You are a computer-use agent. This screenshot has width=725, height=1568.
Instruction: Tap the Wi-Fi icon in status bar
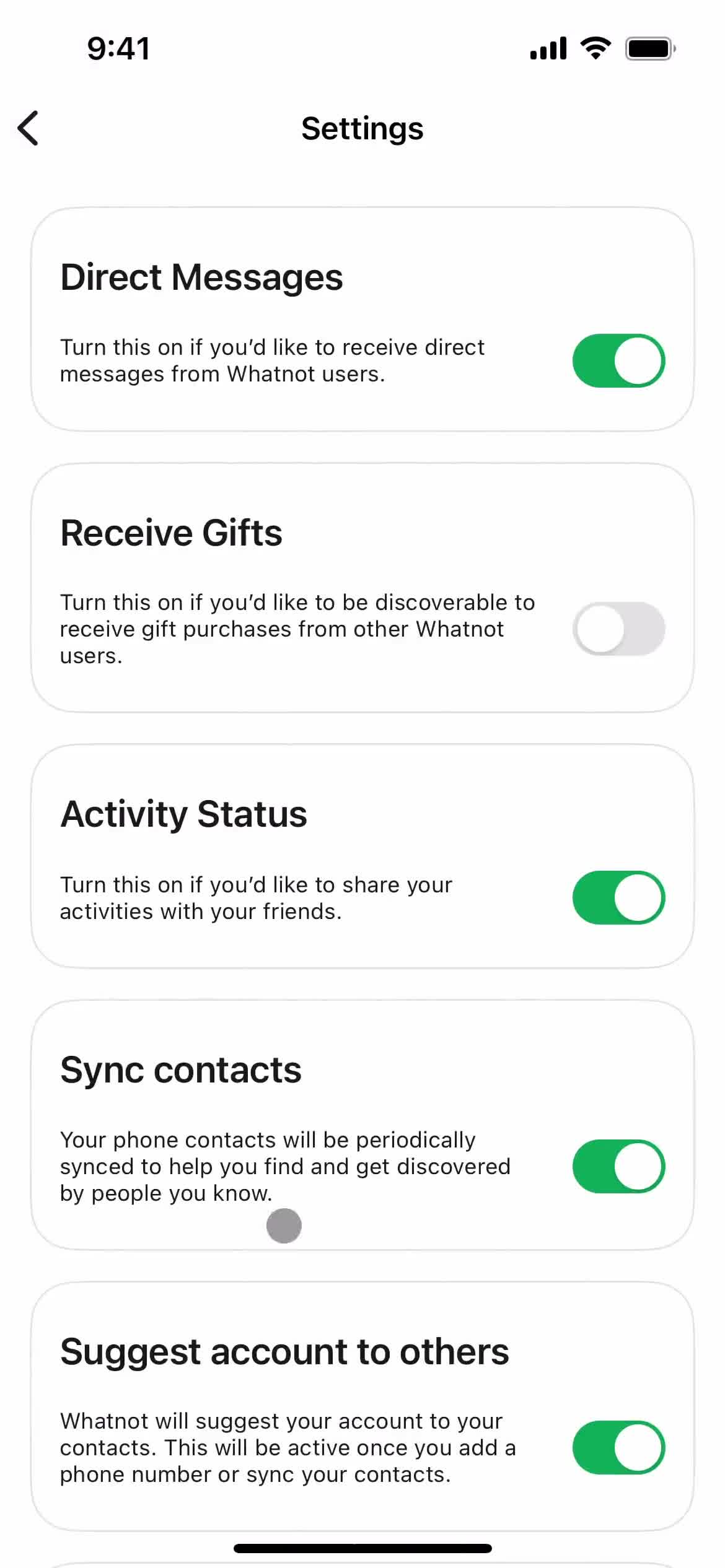[594, 47]
